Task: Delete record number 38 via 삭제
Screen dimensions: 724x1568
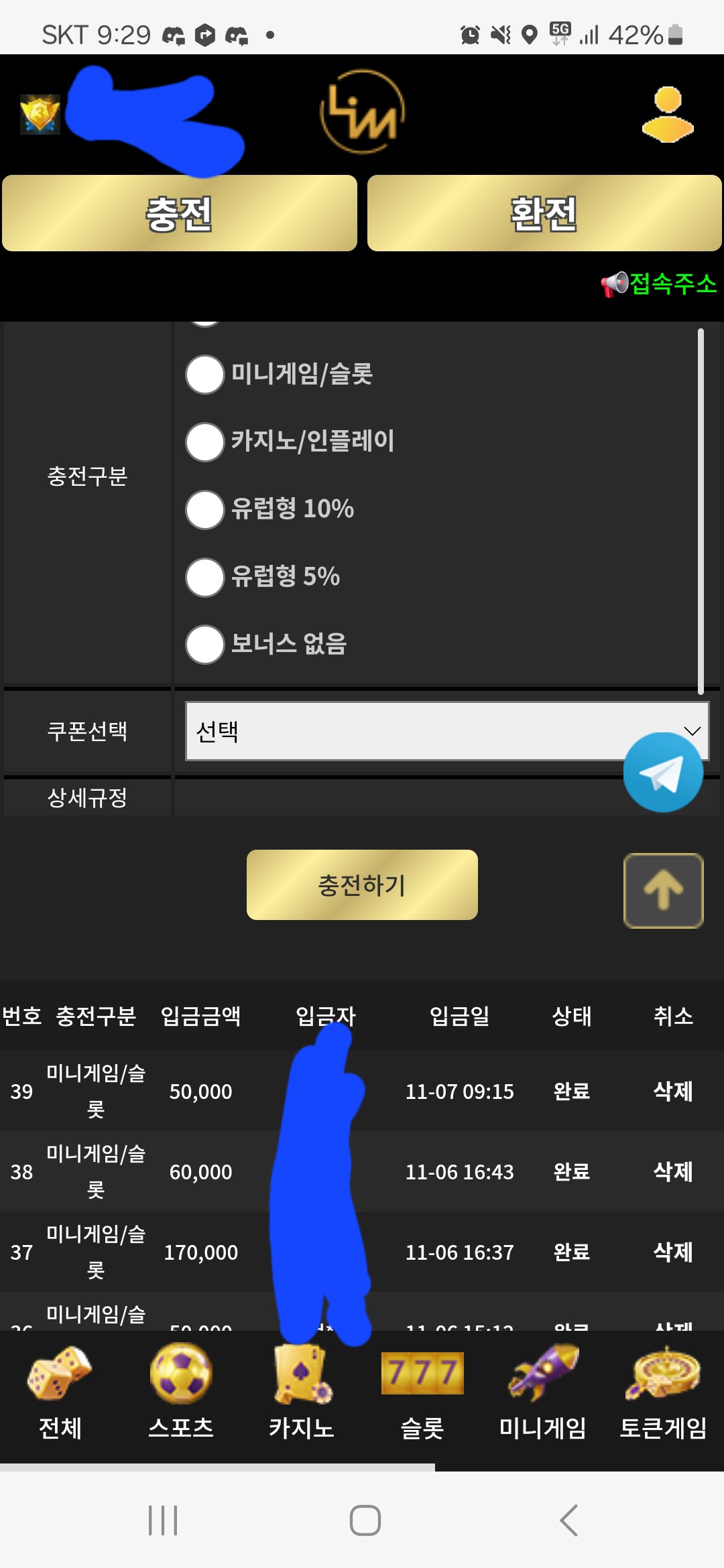Action: [x=672, y=1172]
